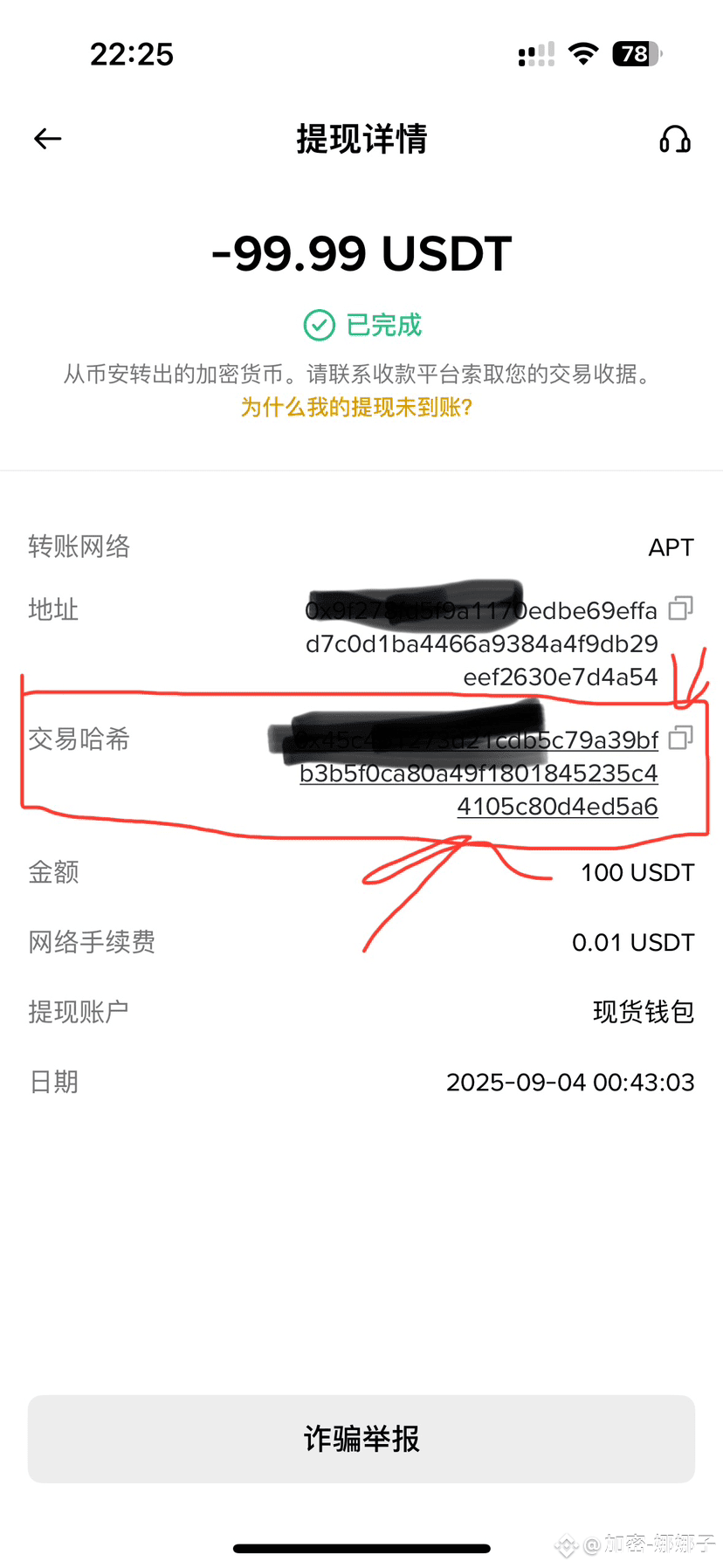This screenshot has height=1568, width=723.
Task: Go back using the top-left arrow
Action: pos(47,139)
